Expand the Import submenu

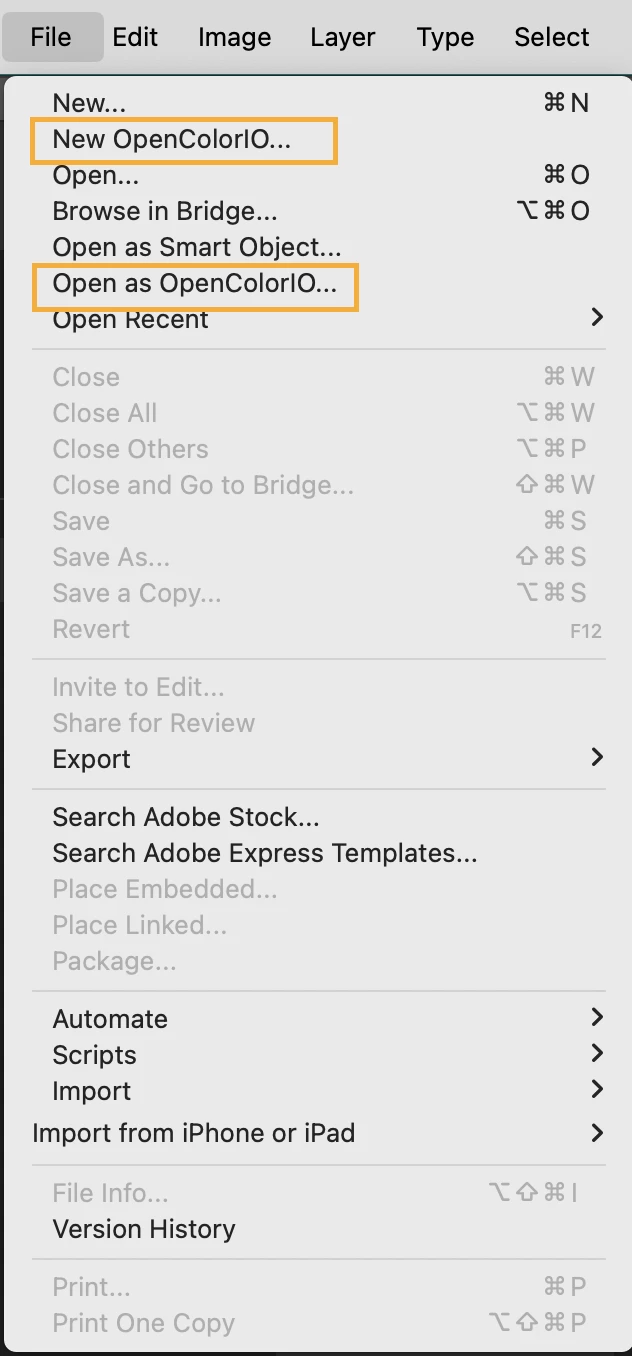coord(91,1091)
